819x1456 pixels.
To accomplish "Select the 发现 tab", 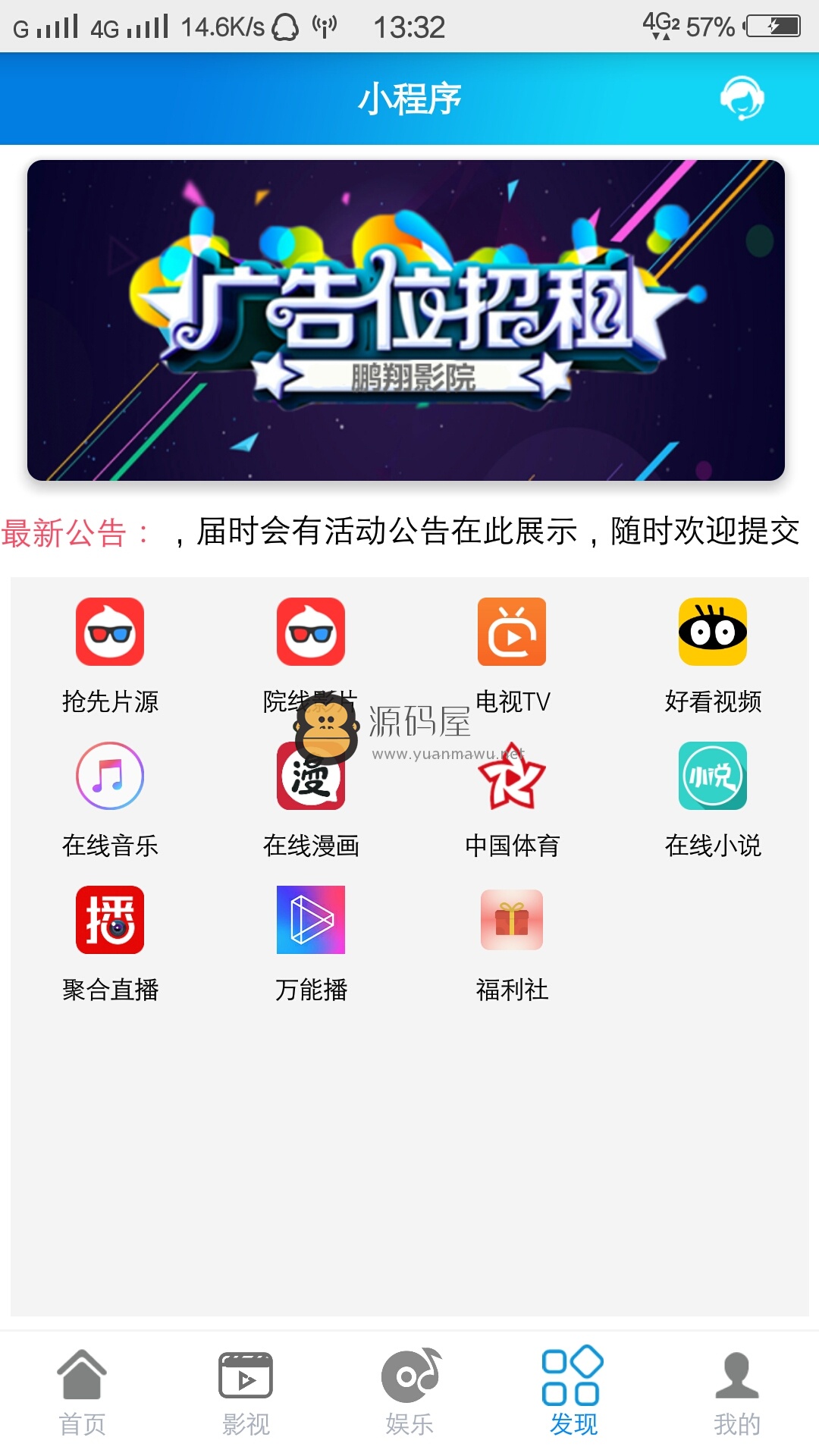I will 573,1392.
